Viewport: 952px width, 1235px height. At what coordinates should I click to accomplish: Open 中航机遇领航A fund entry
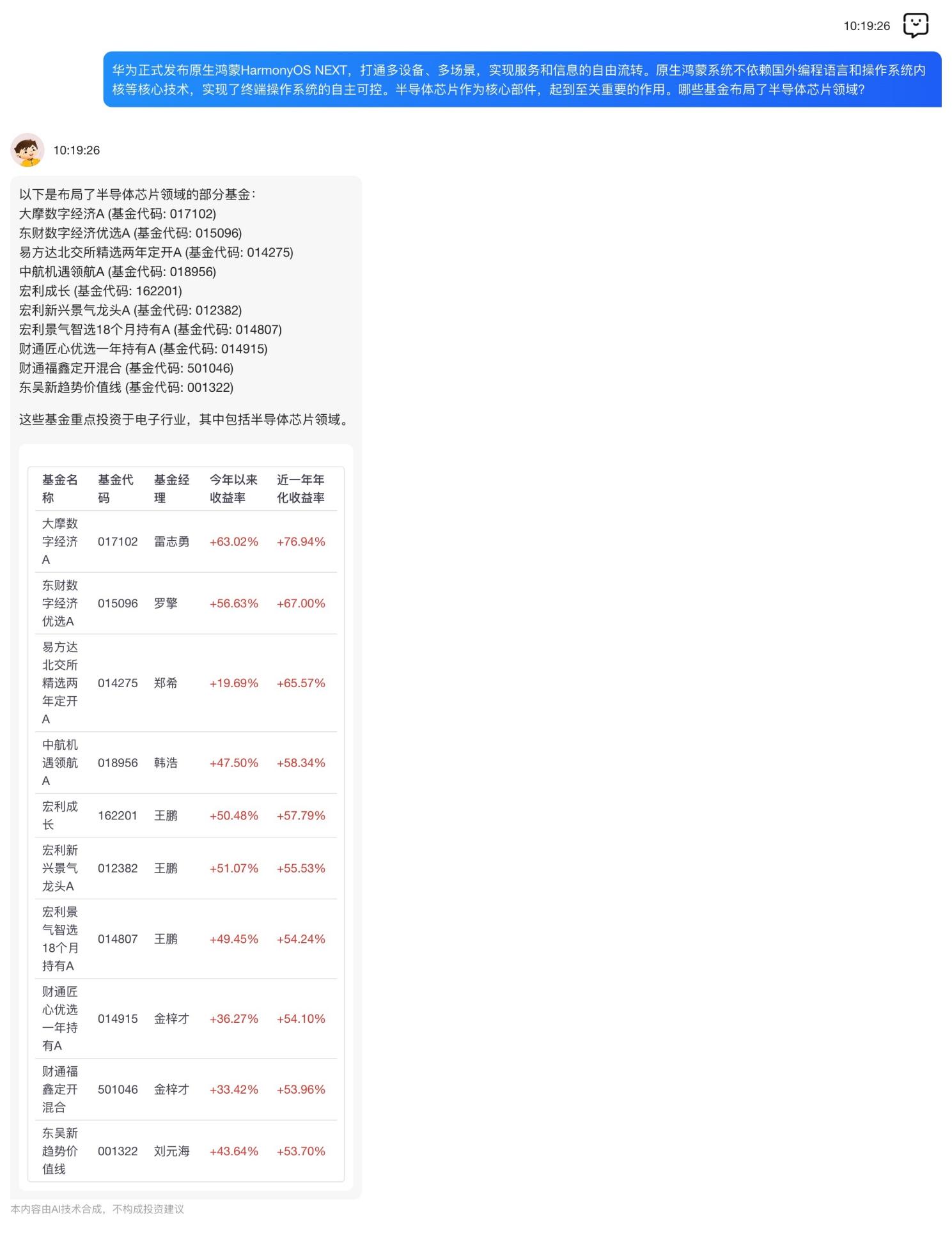pyautogui.click(x=60, y=763)
